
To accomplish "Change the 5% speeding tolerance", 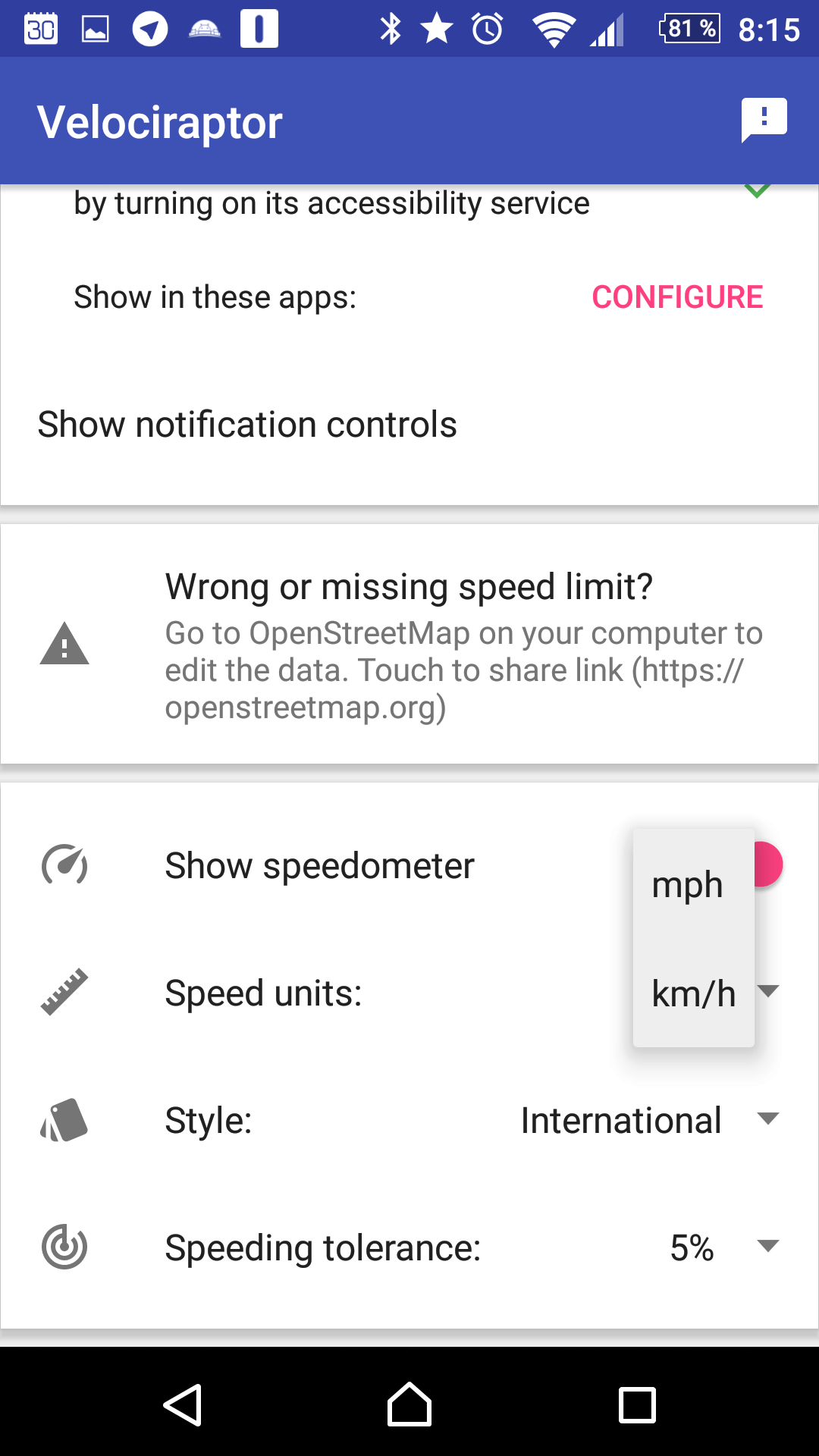I will tap(723, 1248).
